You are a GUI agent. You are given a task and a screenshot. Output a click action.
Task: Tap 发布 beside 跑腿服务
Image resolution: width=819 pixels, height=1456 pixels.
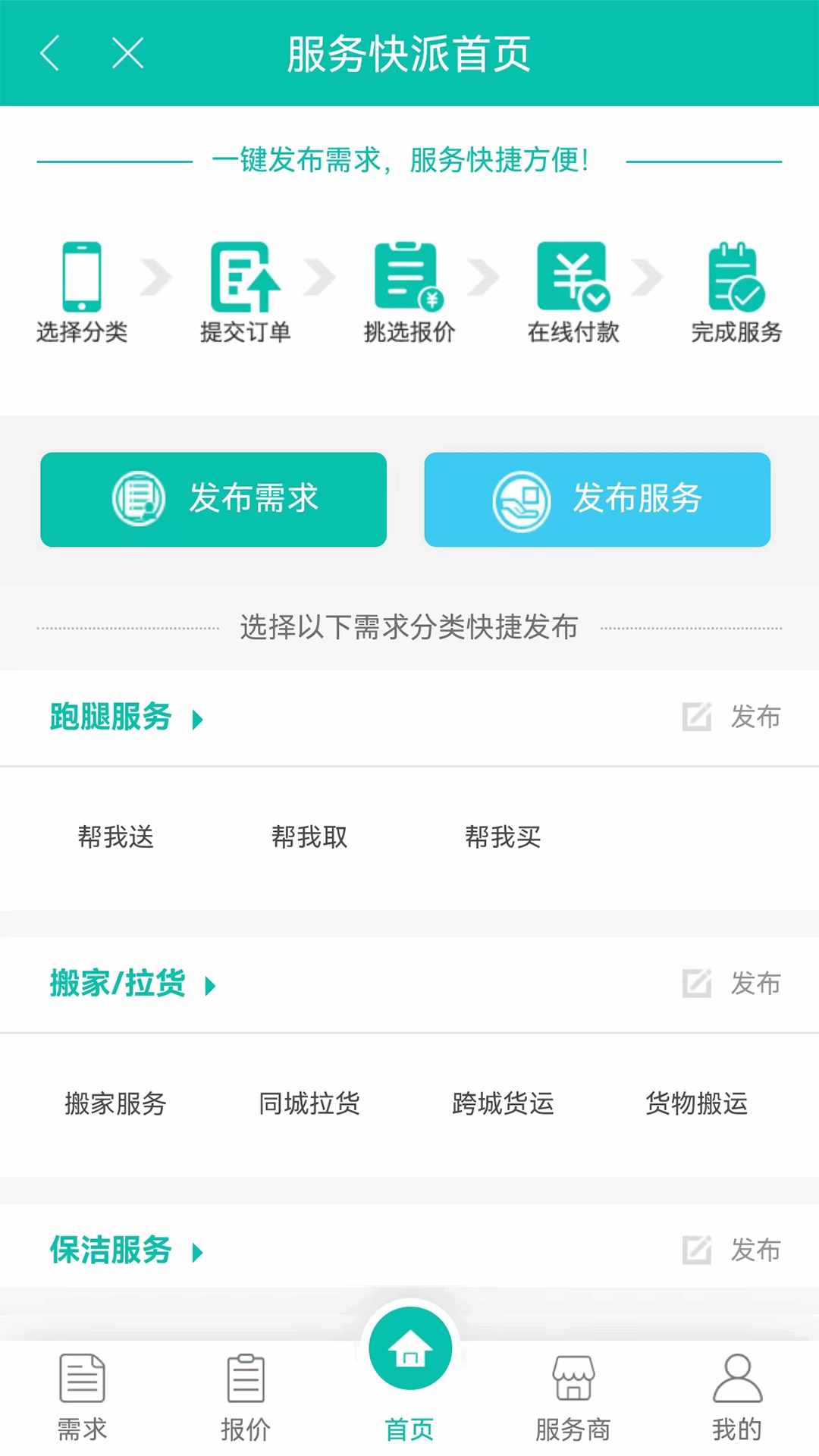[733, 717]
